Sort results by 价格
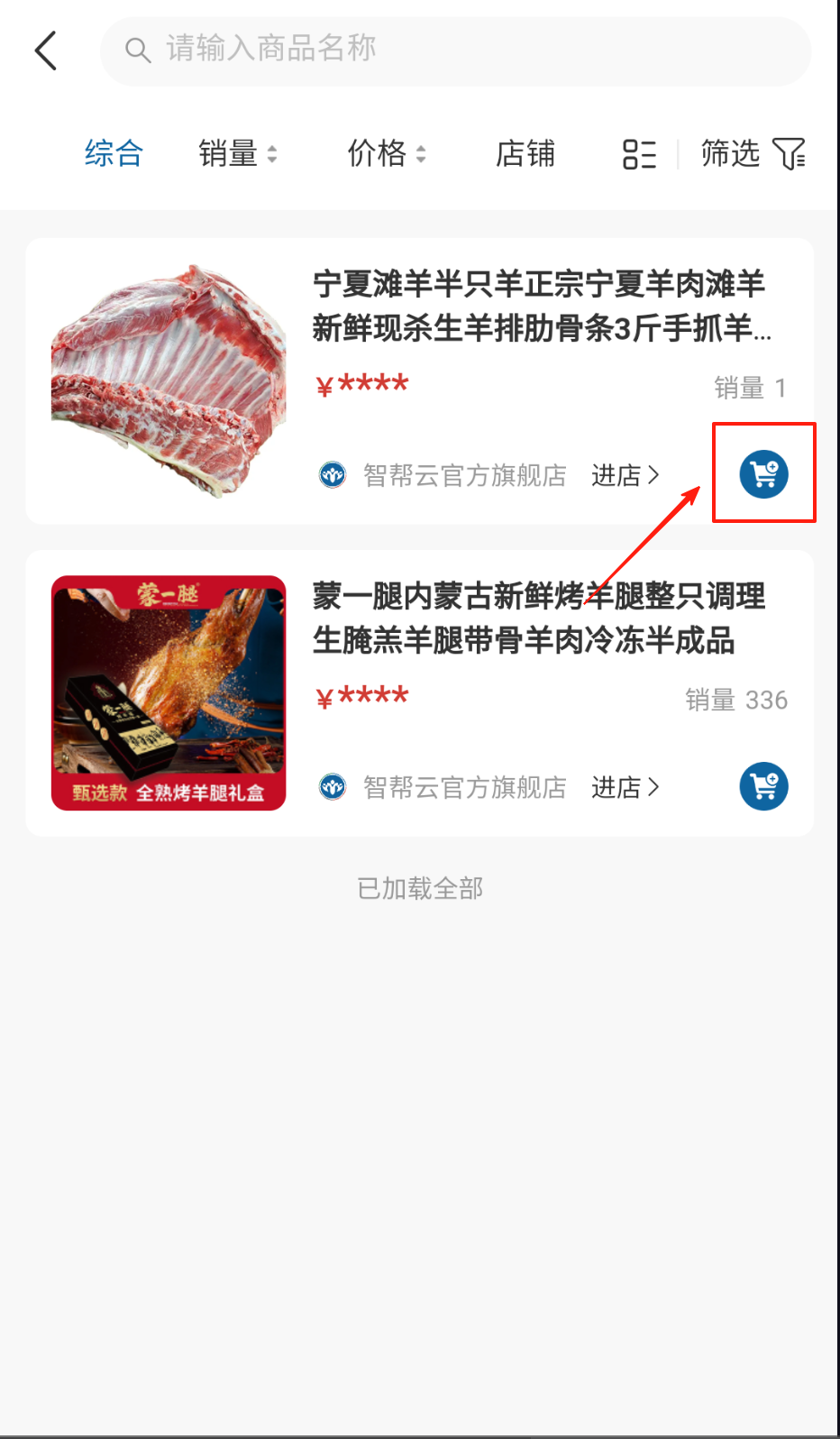 pos(387,153)
